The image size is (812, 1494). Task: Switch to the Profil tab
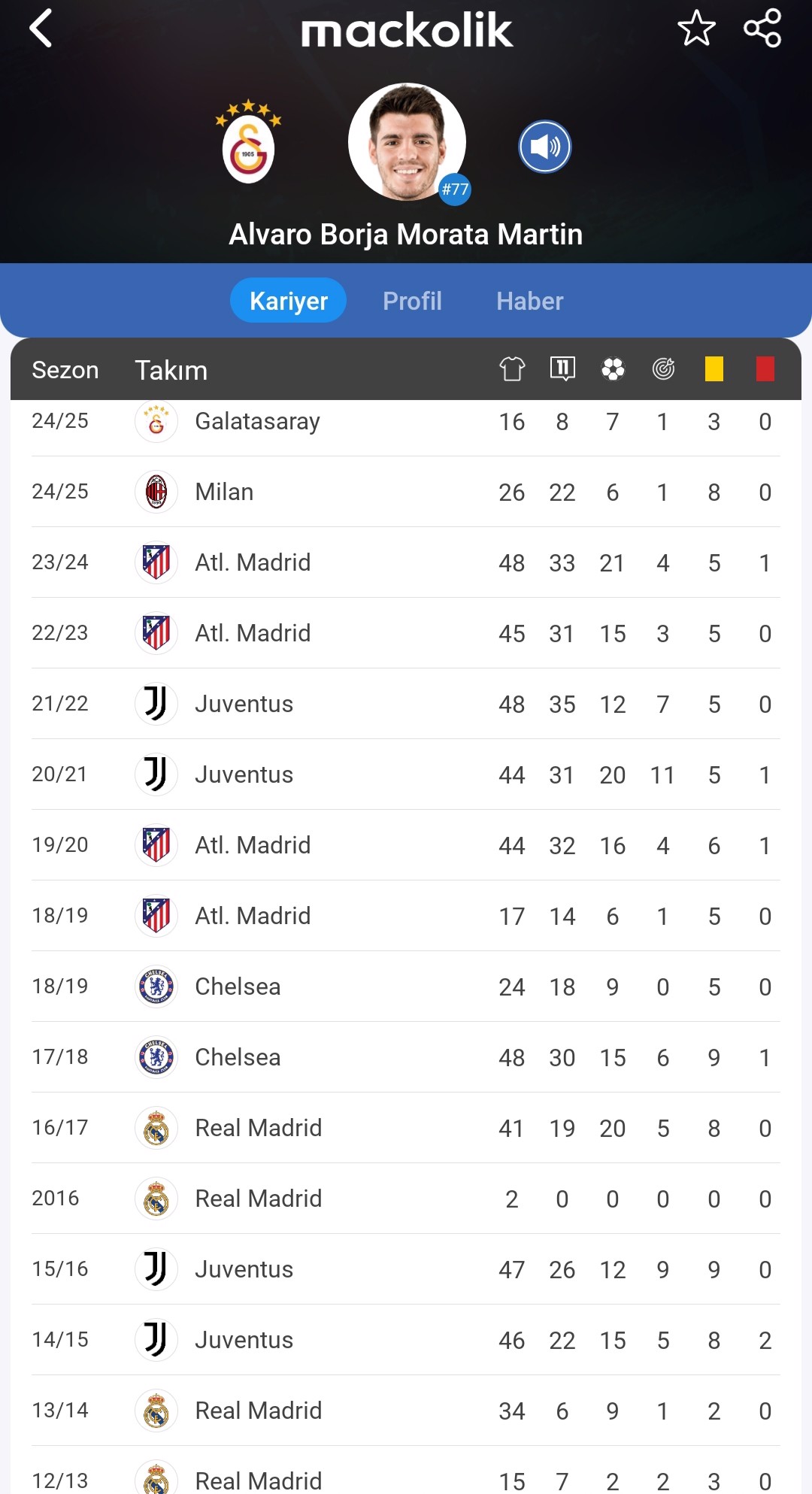click(412, 301)
